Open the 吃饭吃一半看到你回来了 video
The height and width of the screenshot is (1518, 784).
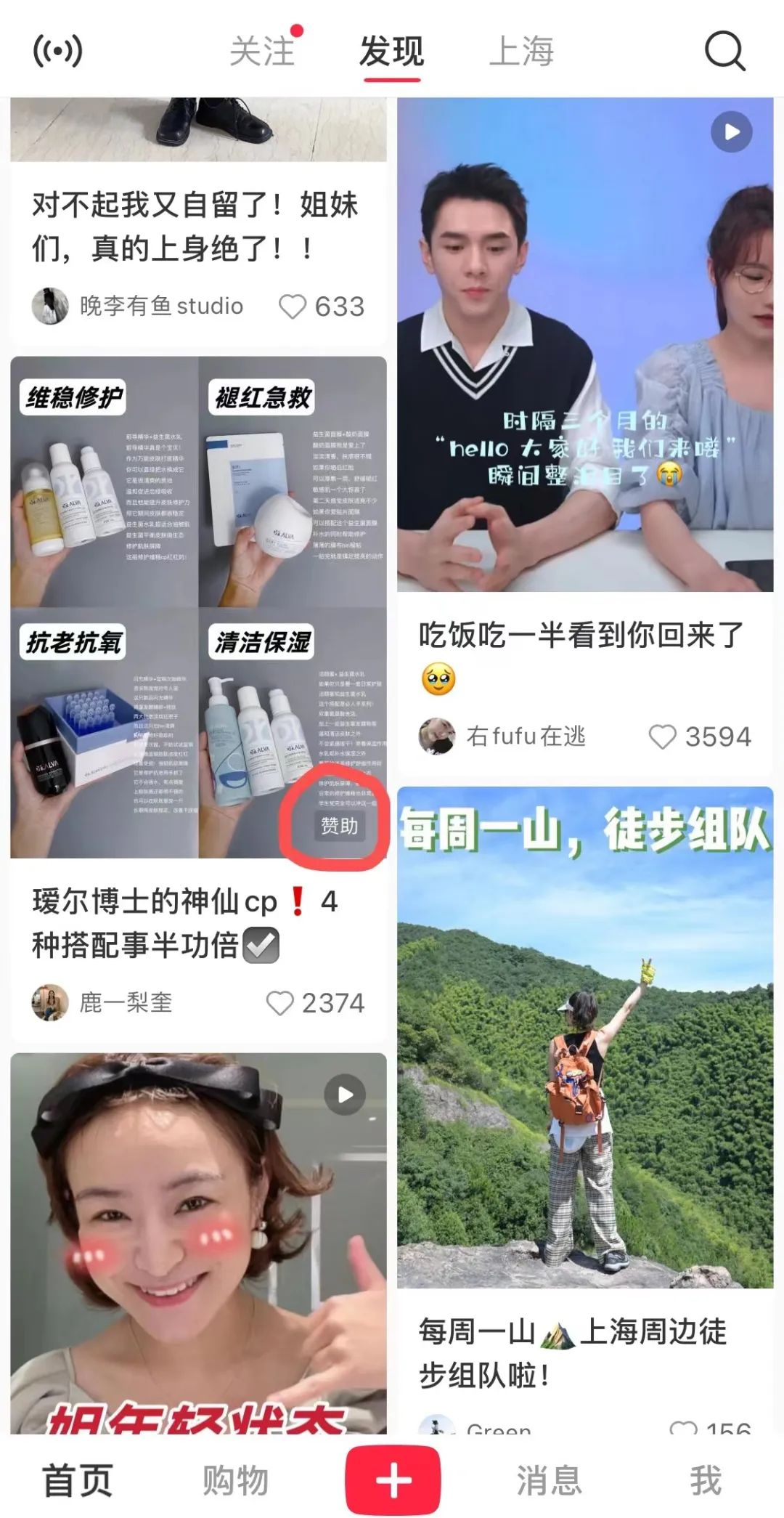[585, 345]
